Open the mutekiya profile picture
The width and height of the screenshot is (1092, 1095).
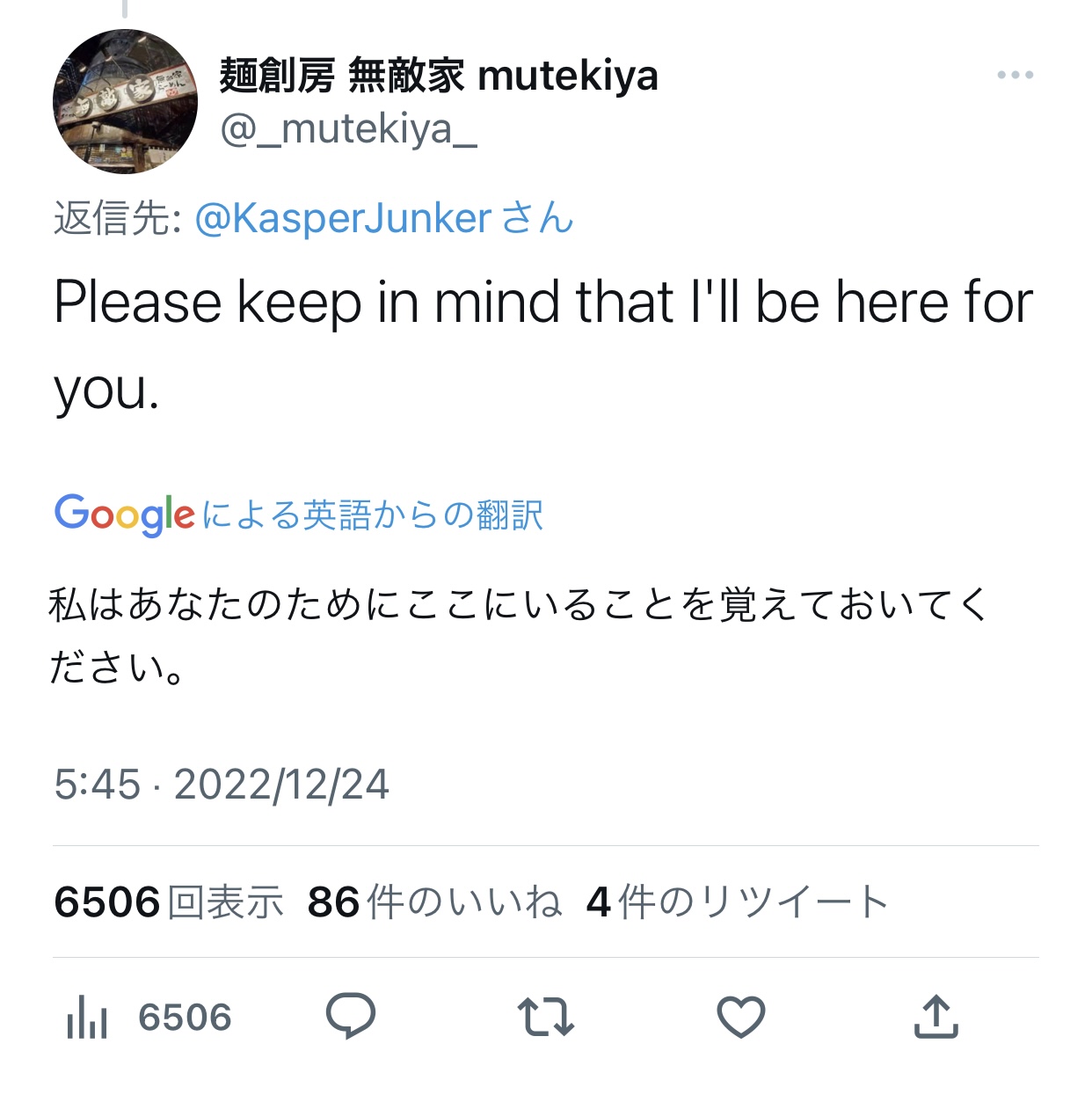(125, 102)
